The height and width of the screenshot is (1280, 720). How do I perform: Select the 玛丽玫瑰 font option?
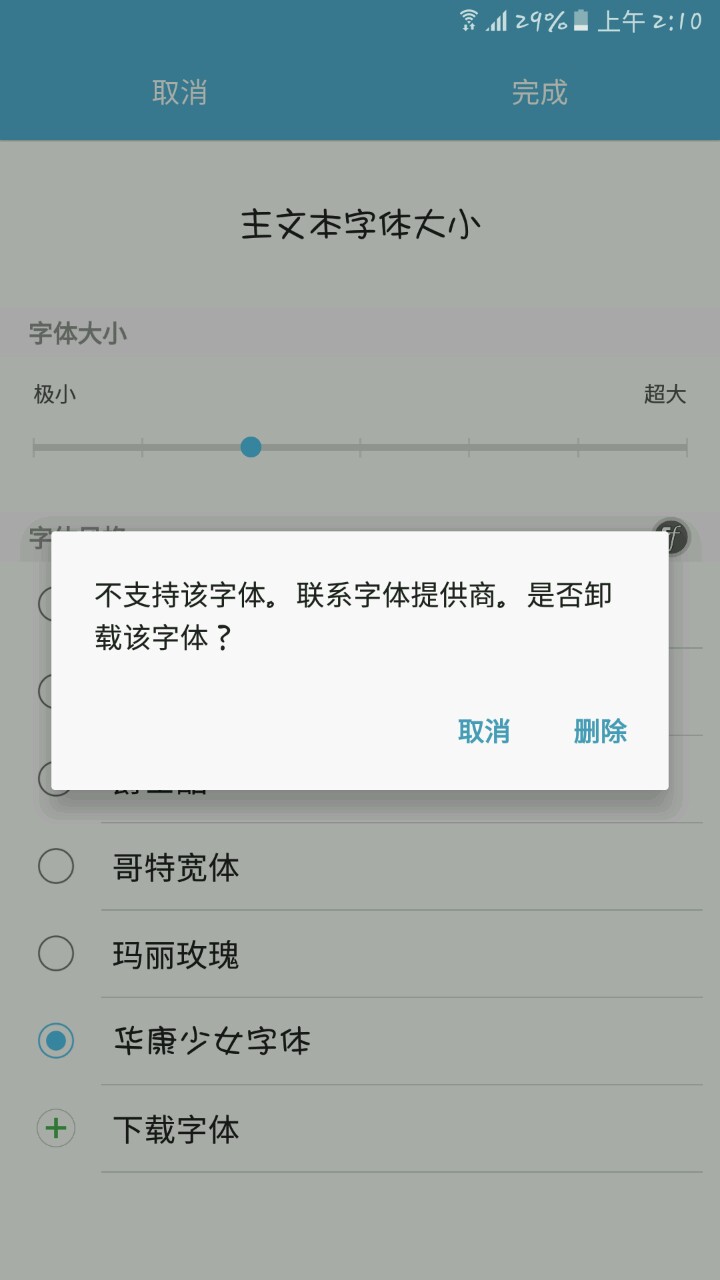tap(176, 955)
